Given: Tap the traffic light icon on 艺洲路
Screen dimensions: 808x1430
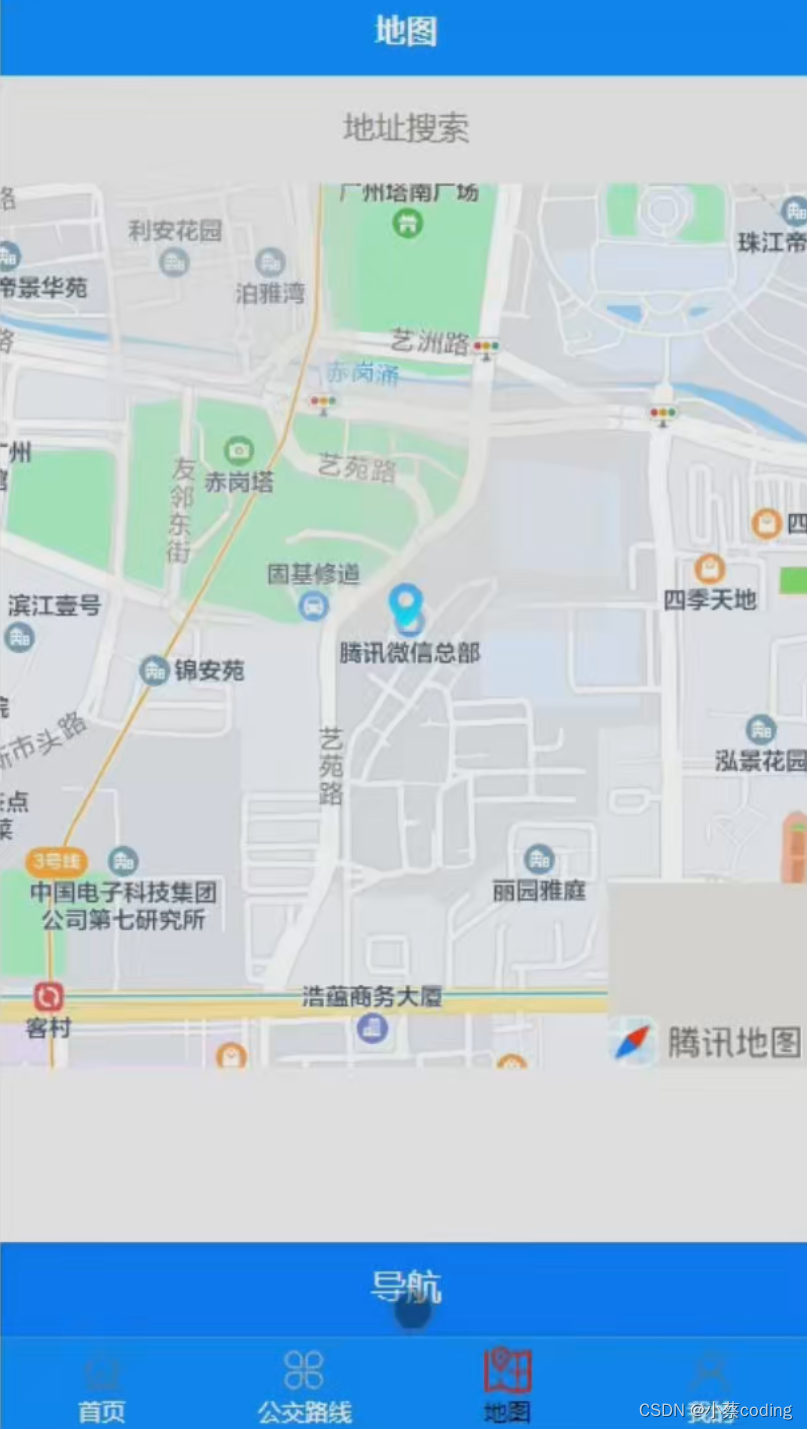Looking at the screenshot, I should click(486, 345).
